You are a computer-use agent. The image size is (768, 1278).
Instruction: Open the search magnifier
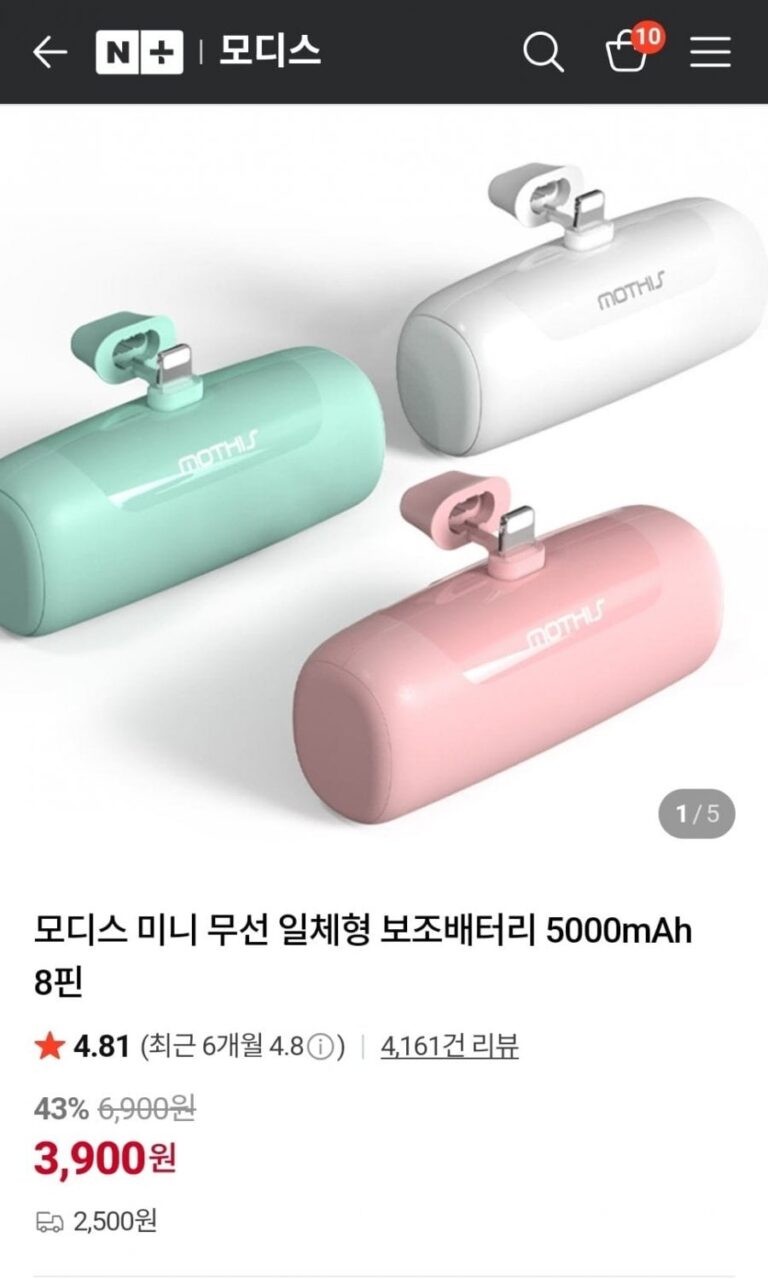click(543, 52)
